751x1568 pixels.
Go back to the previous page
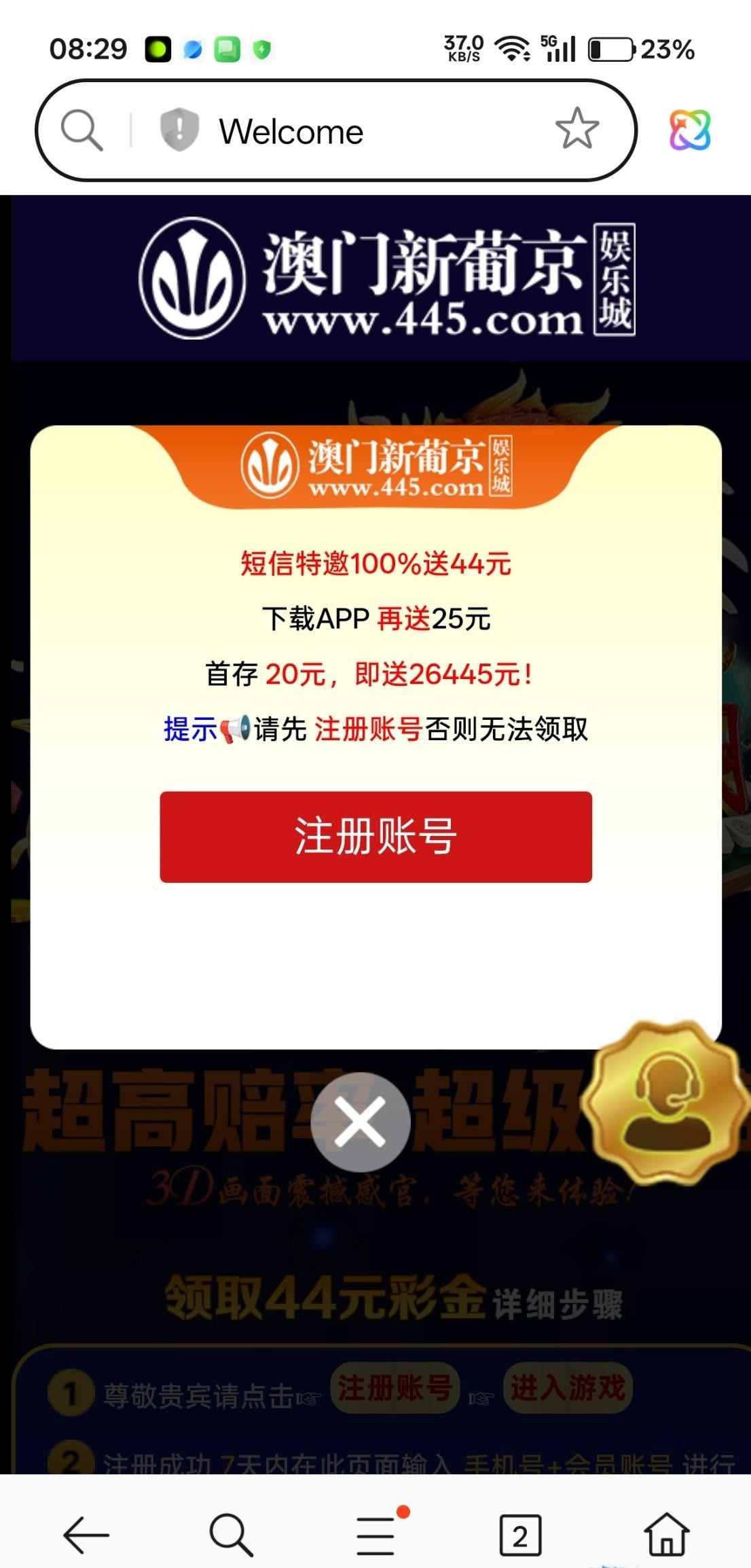click(x=86, y=1534)
